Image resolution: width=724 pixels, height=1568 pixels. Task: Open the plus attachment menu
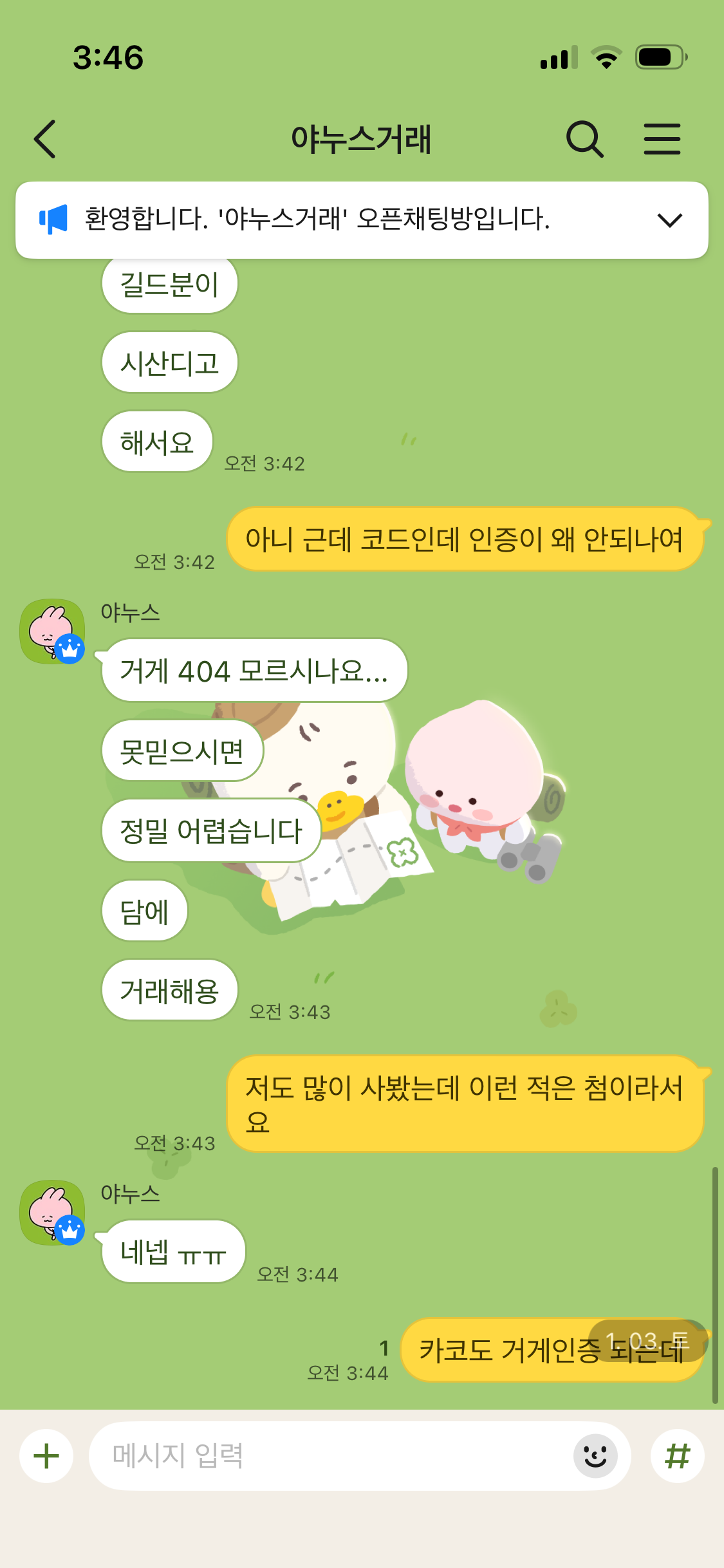pyautogui.click(x=46, y=1456)
